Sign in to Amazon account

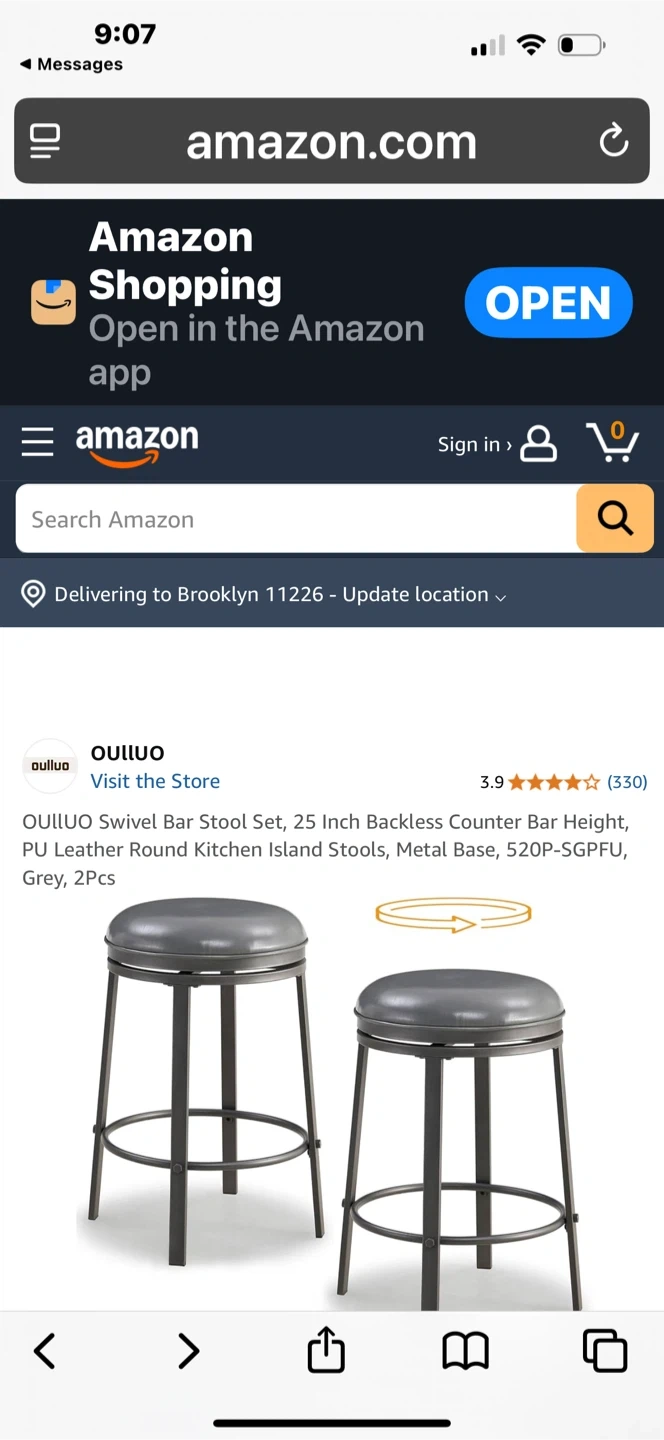click(496, 444)
